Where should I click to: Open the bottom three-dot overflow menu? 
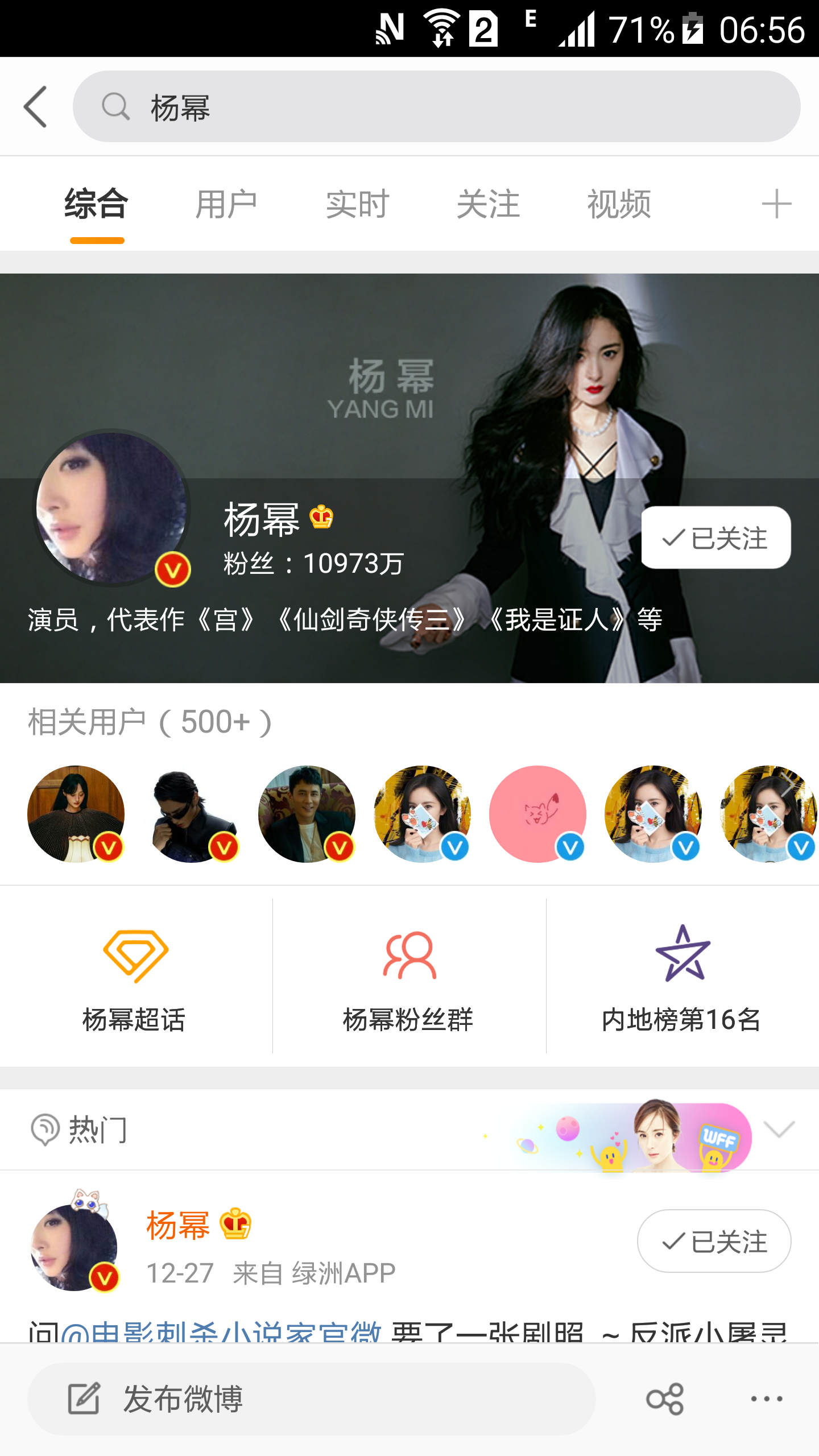pos(767,1399)
